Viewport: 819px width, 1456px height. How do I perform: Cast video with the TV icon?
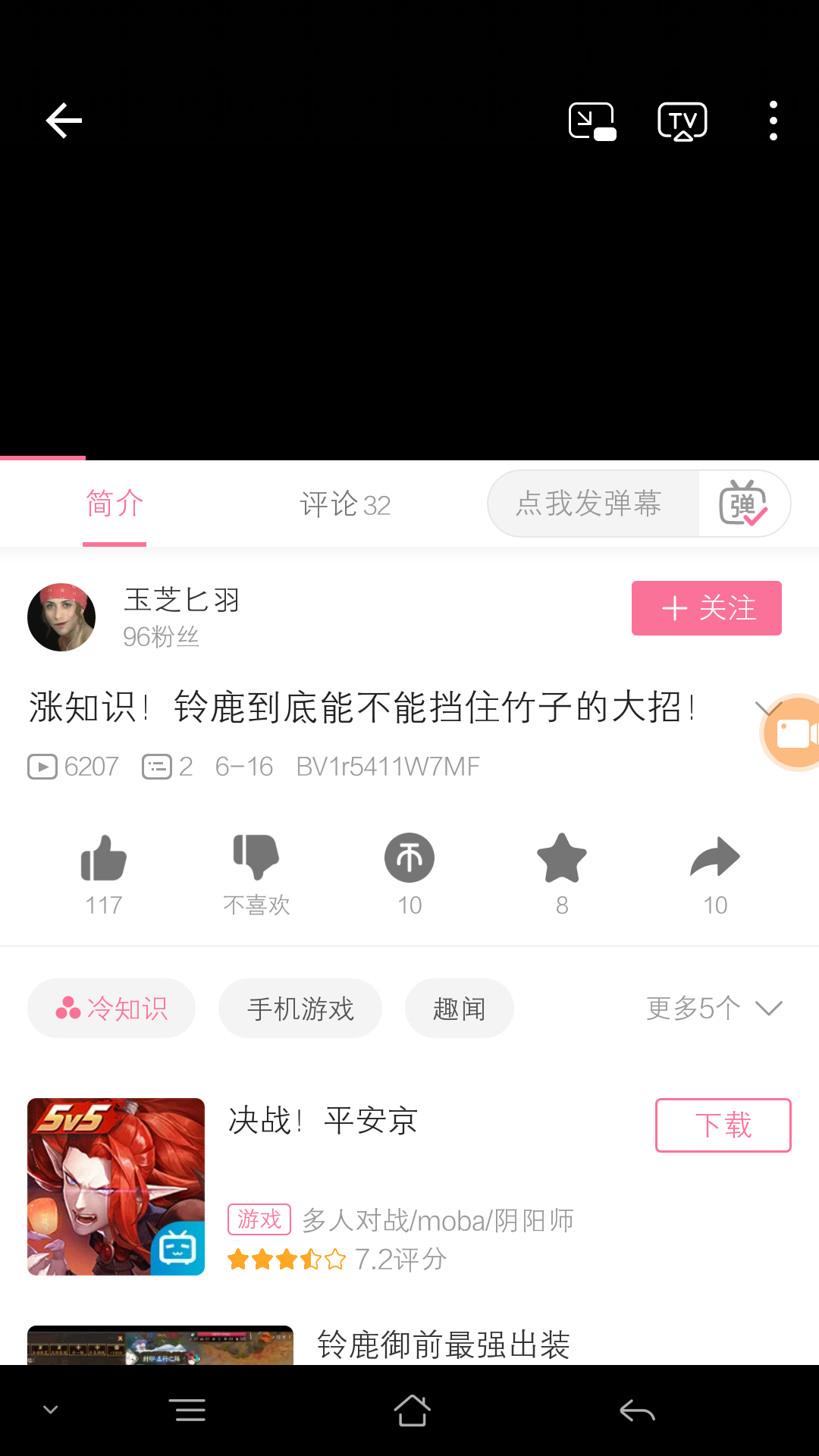click(x=682, y=121)
